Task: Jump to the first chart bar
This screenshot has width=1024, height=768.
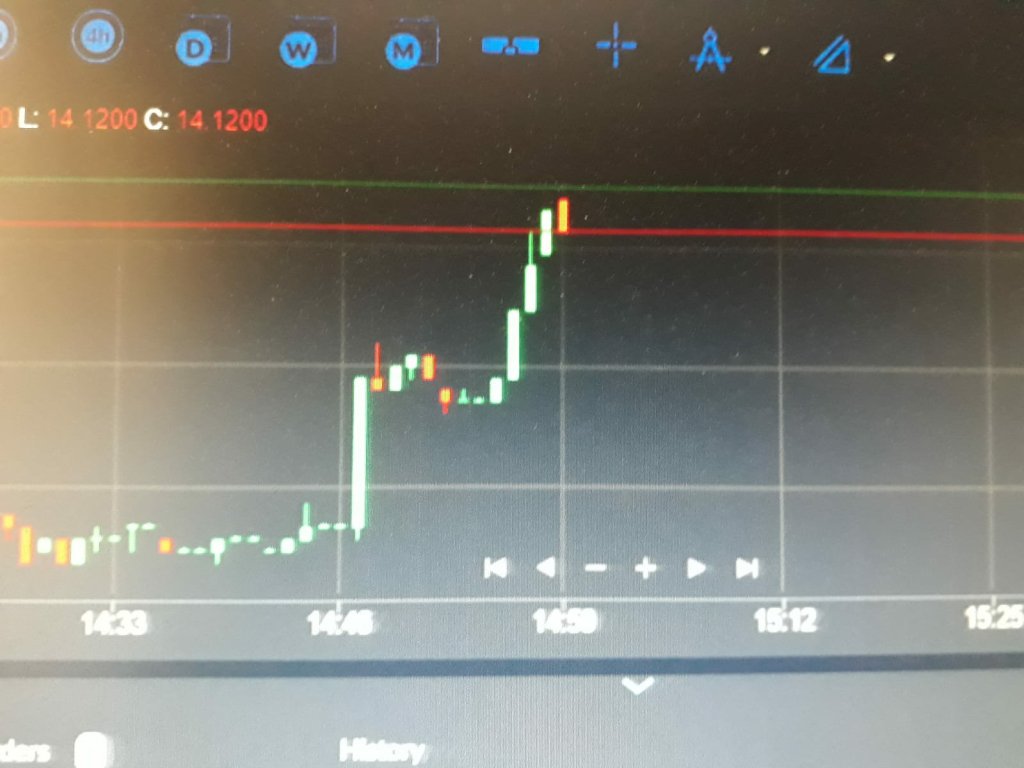Action: (495, 568)
